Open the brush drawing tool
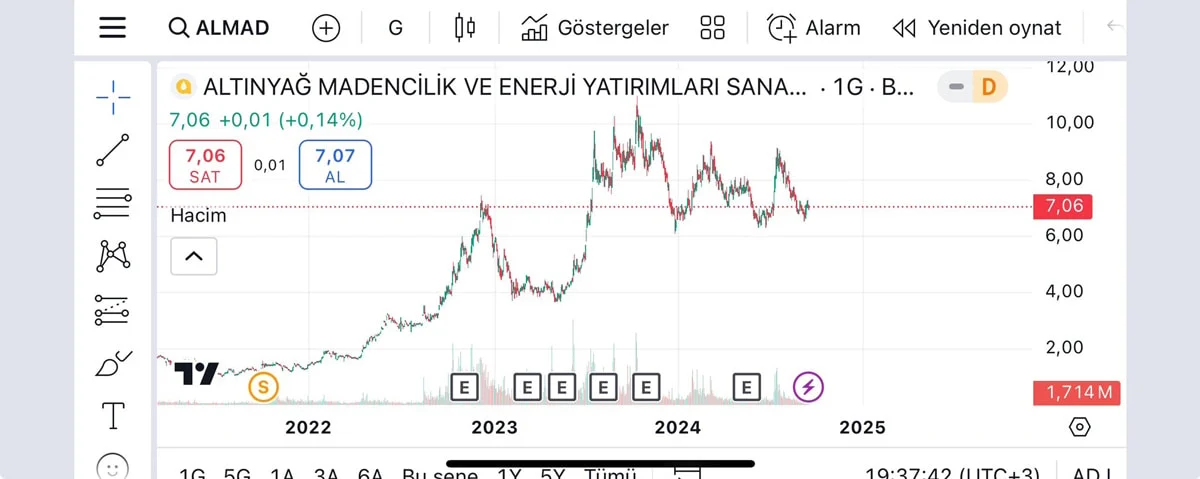 113,364
